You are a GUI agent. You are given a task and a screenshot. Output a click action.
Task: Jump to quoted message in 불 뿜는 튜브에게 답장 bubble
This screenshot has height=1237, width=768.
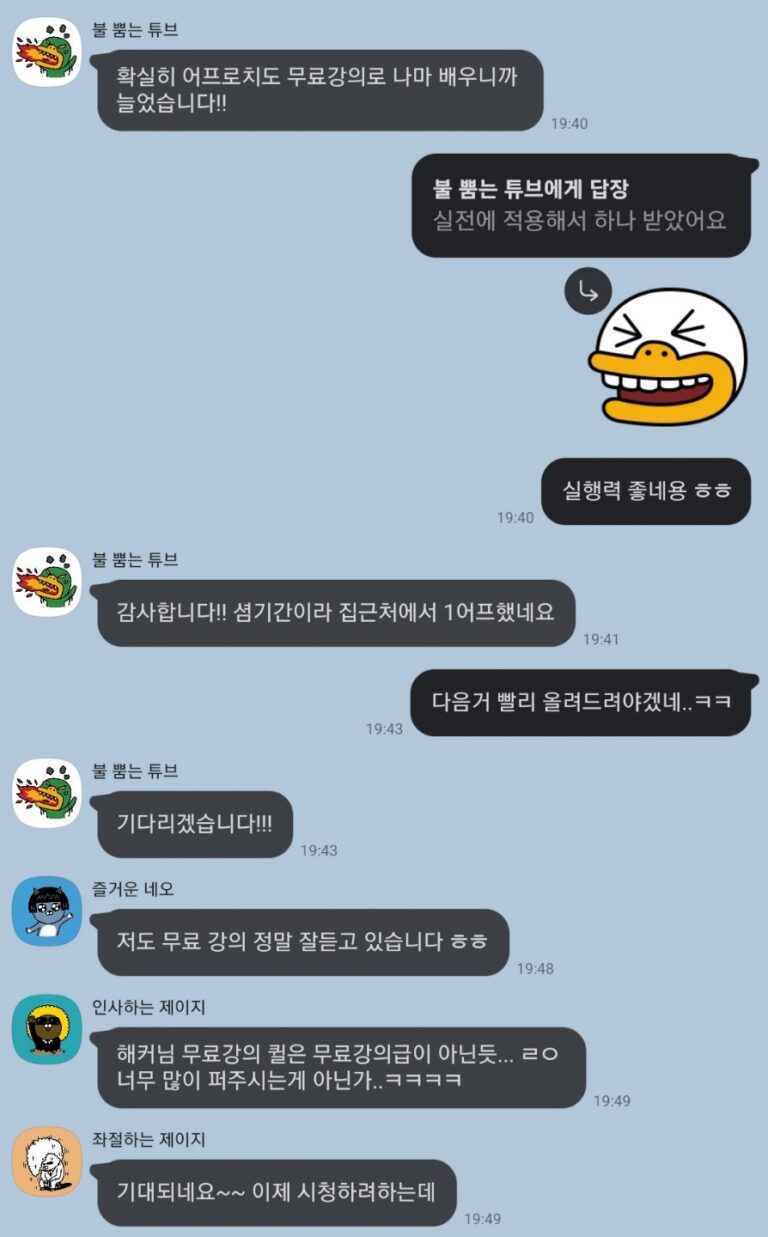coord(580,205)
